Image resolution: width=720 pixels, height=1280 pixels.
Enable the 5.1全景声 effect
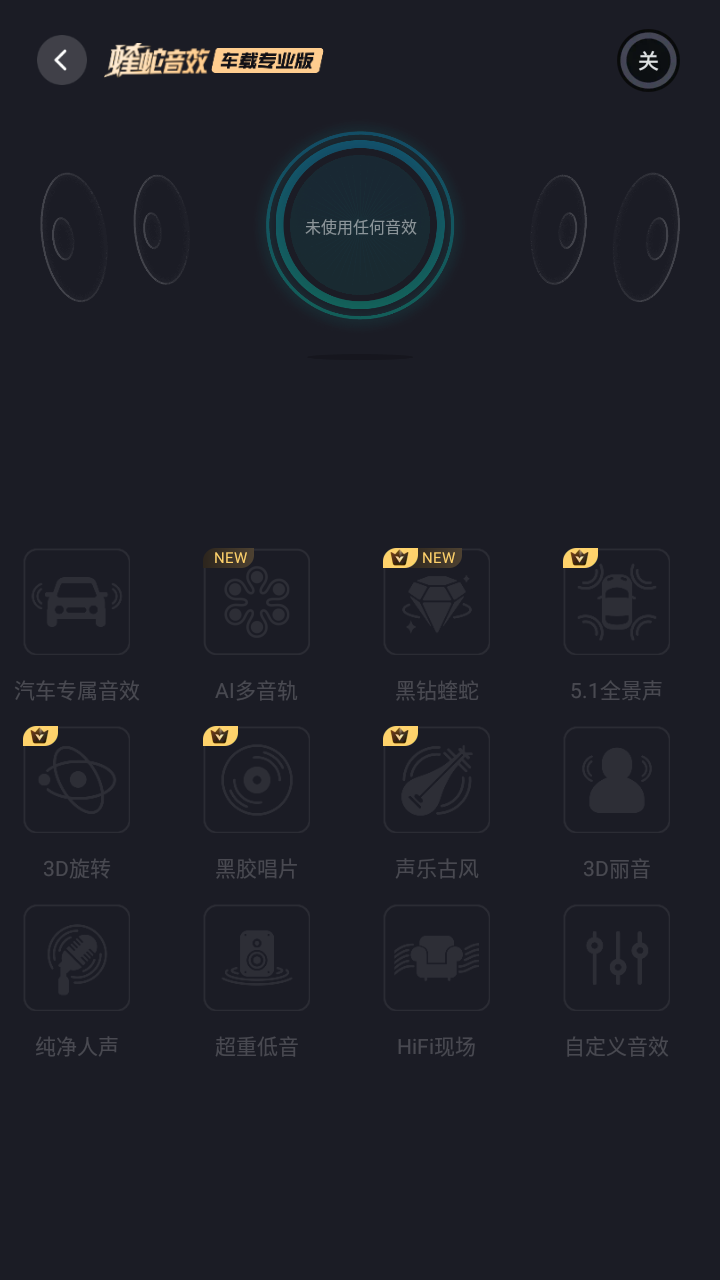[x=617, y=602]
